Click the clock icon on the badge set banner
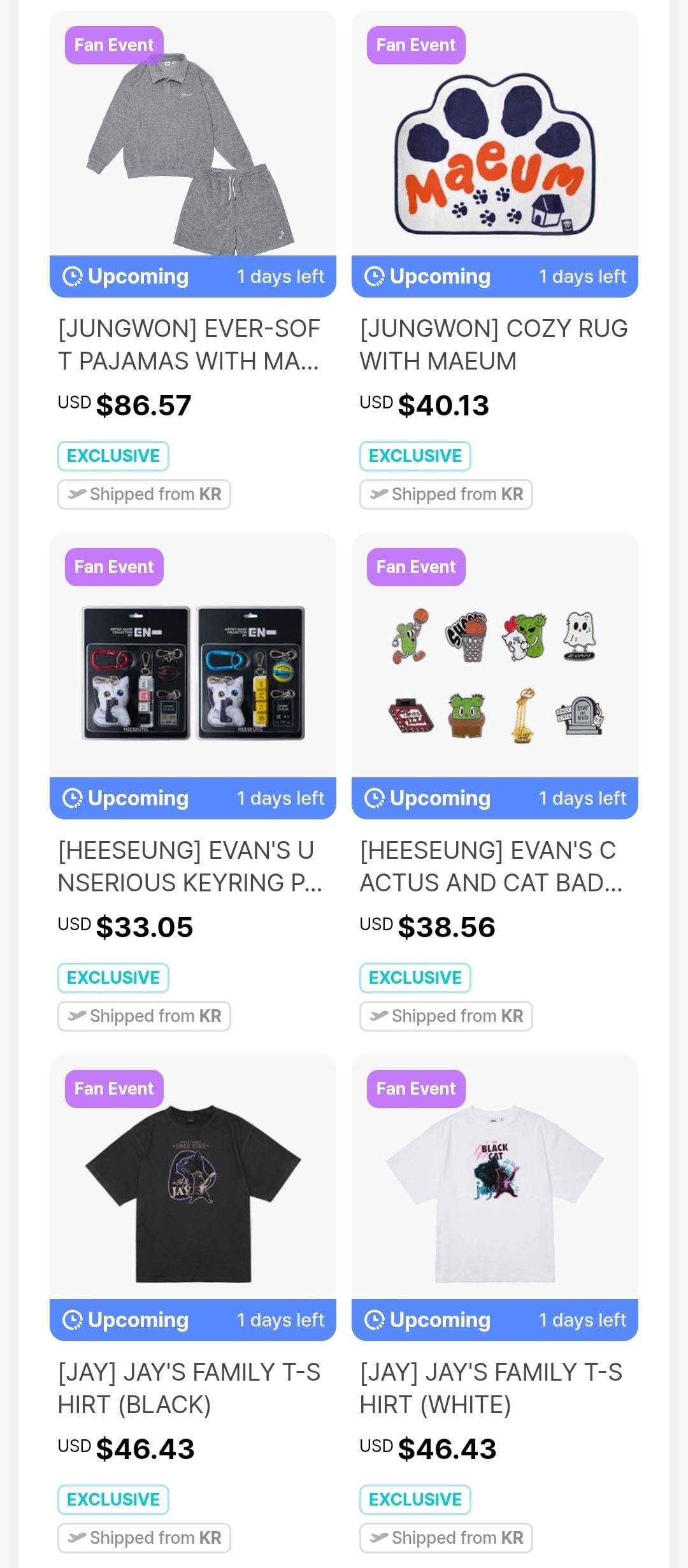Screen dimensions: 688x1568 (x=374, y=798)
